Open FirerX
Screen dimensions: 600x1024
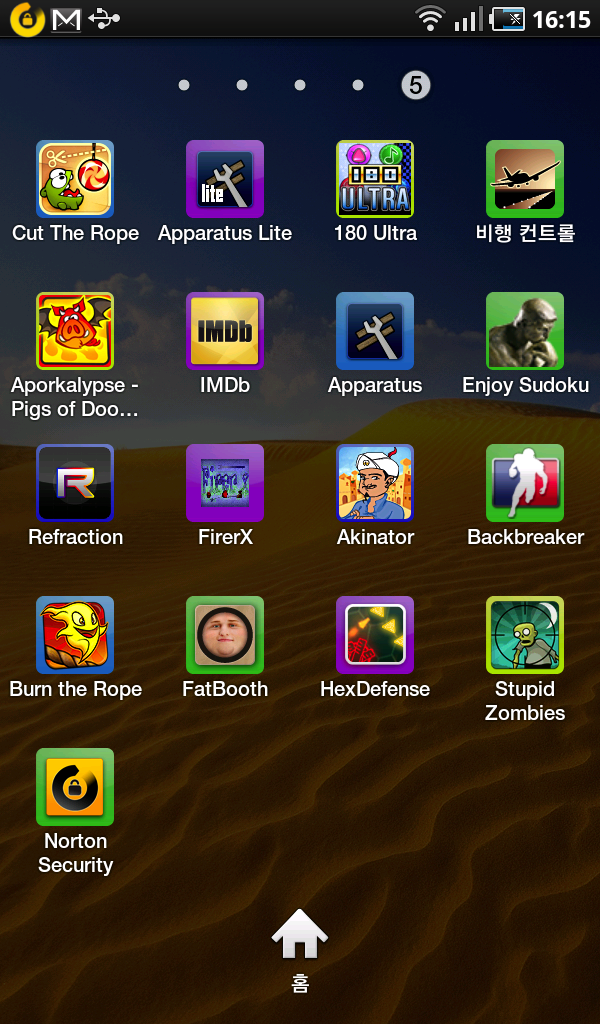[225, 484]
